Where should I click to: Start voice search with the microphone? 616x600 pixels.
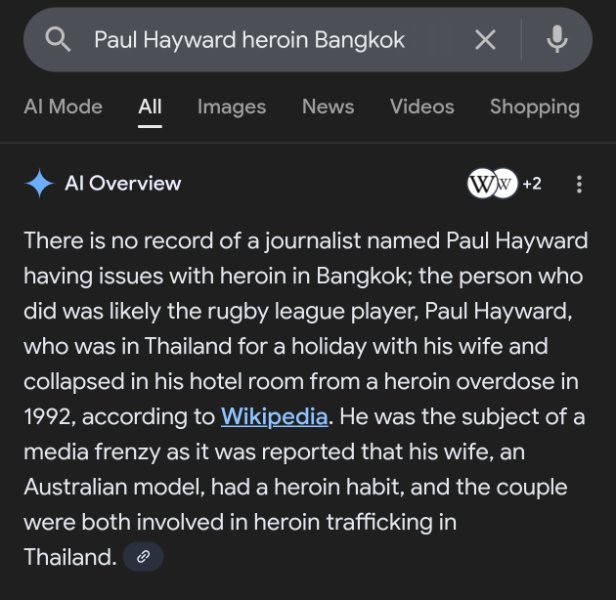pyautogui.click(x=557, y=40)
